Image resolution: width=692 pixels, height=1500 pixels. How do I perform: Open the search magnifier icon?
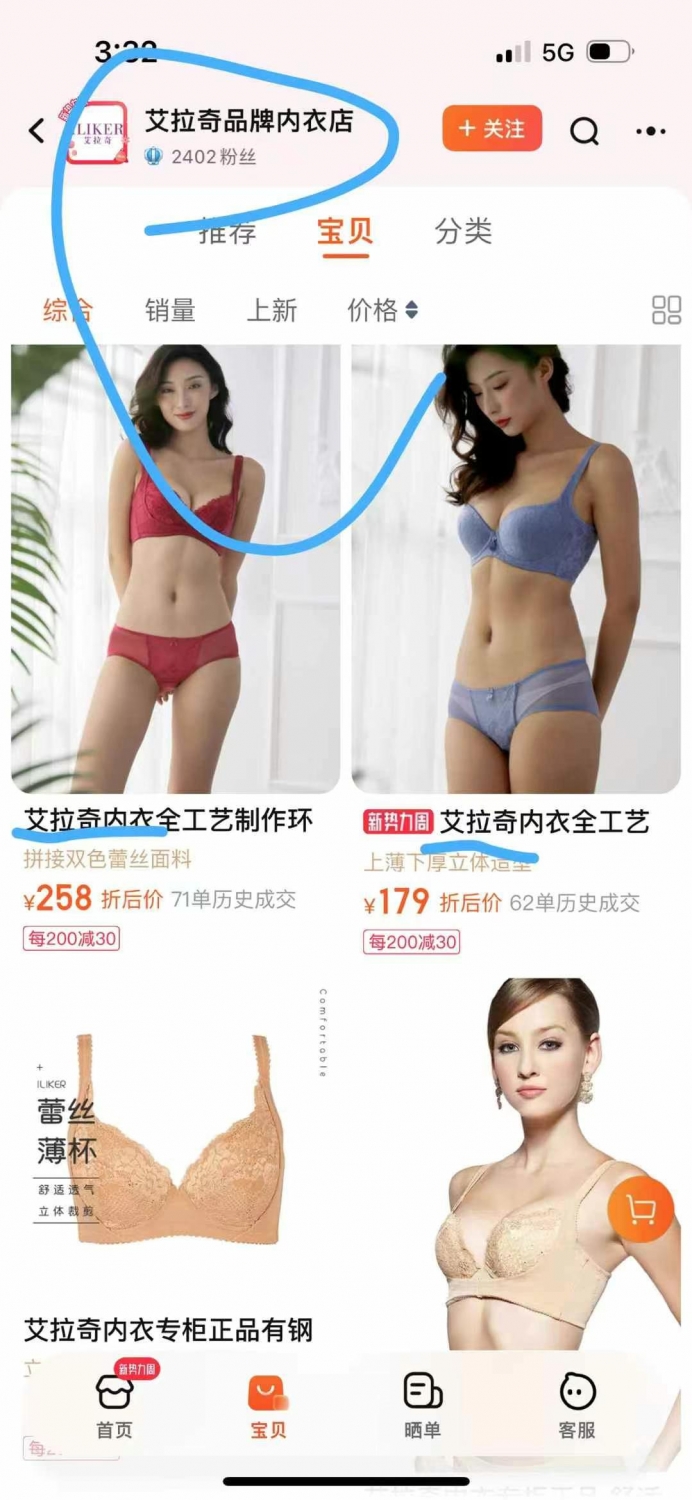click(585, 131)
